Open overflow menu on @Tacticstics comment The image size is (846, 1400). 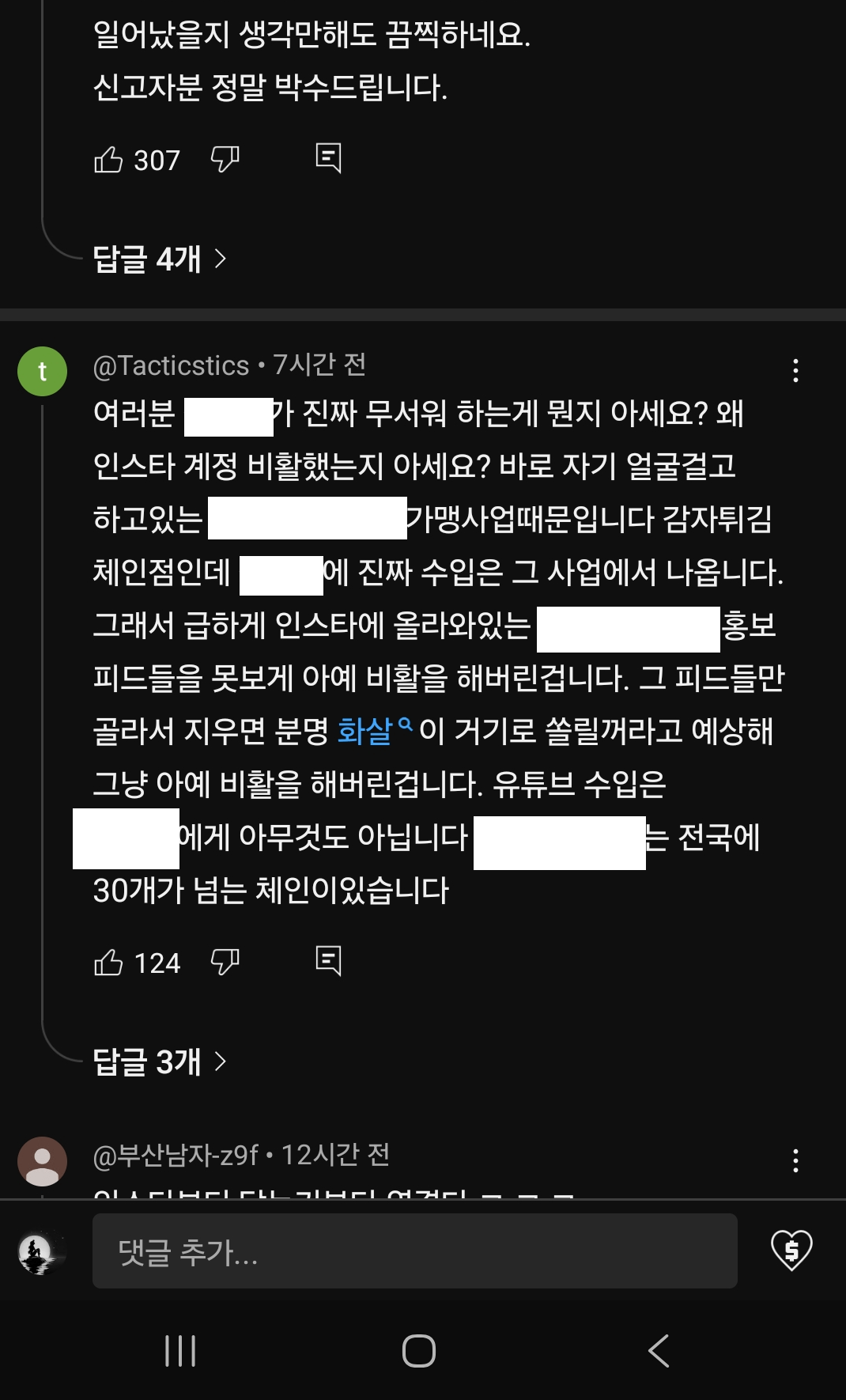coord(795,370)
